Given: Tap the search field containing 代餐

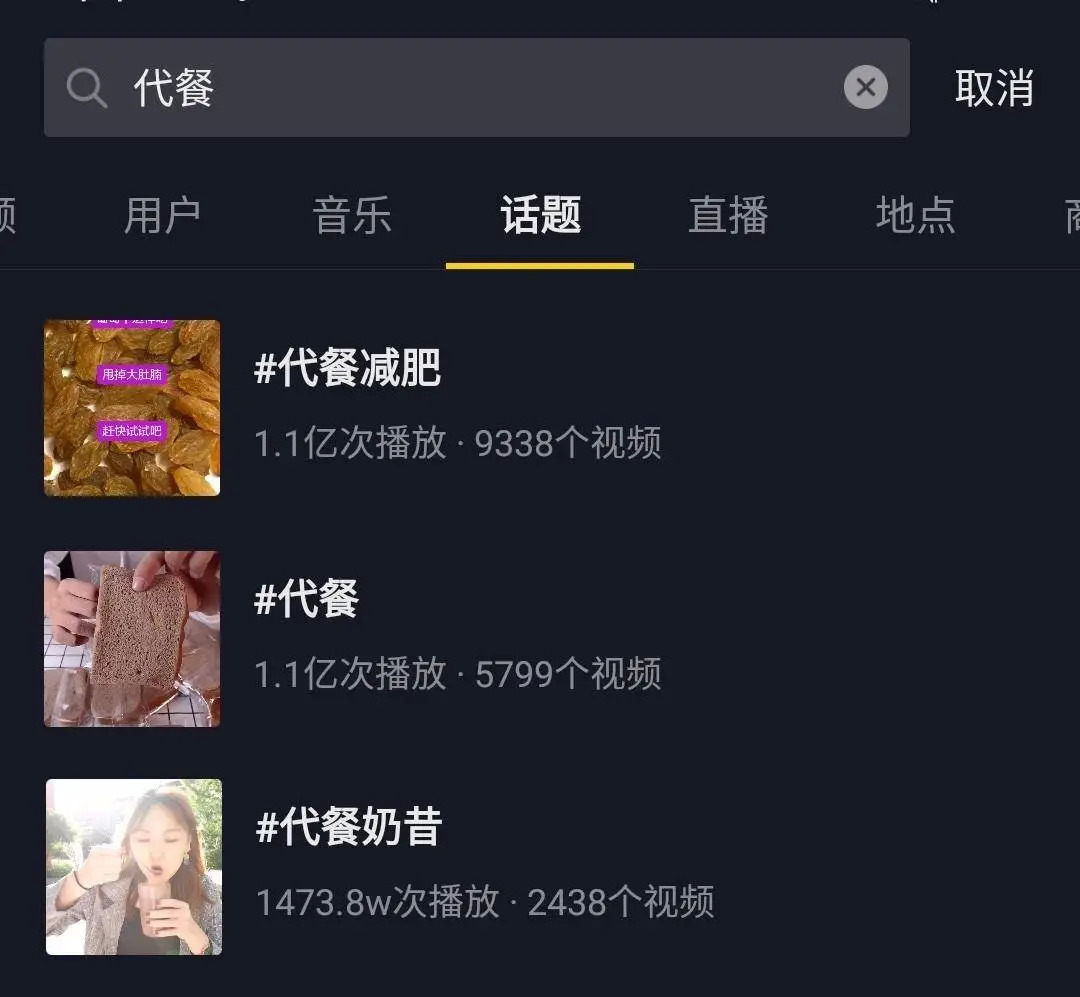Looking at the screenshot, I should pyautogui.click(x=450, y=88).
